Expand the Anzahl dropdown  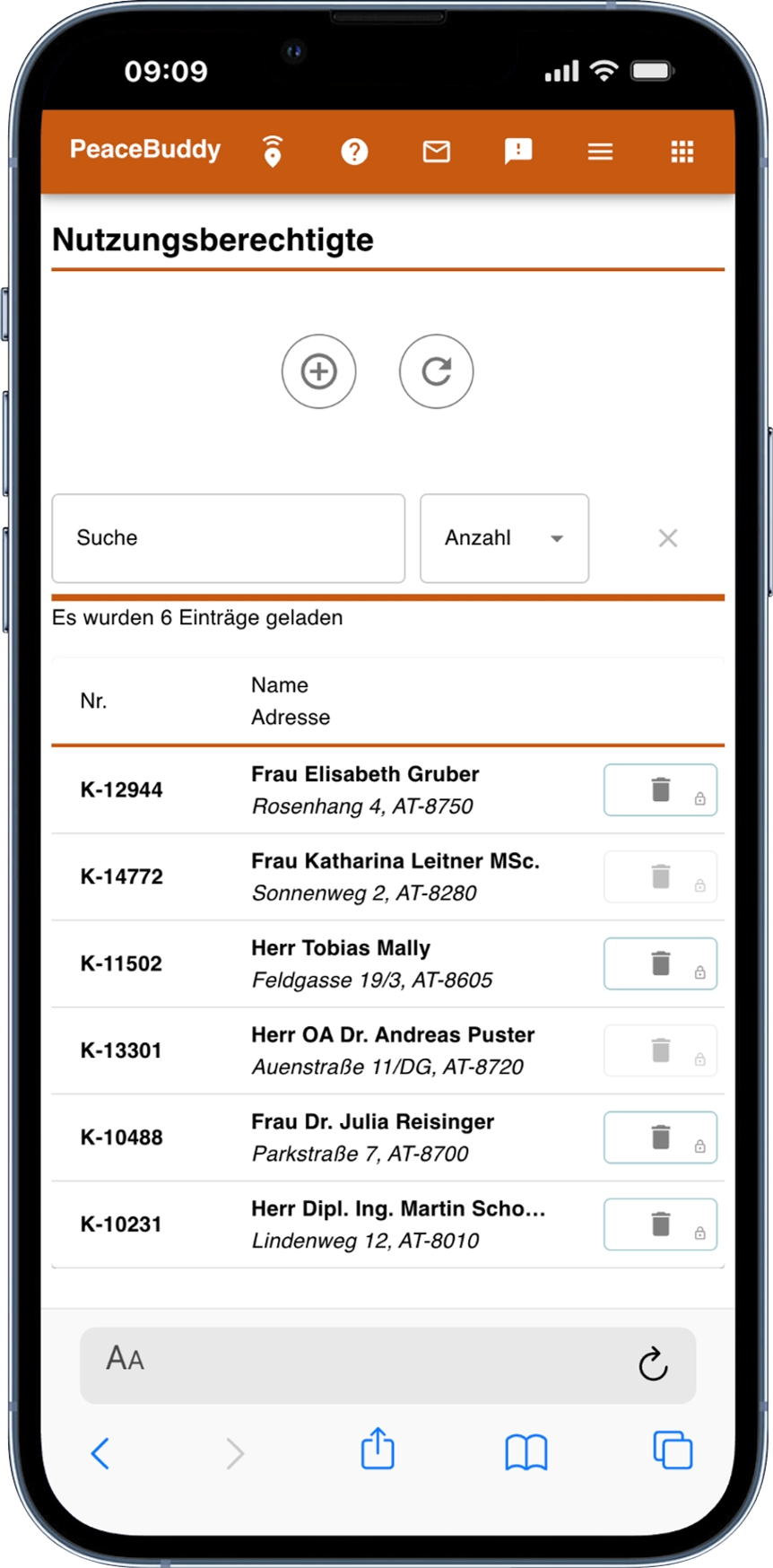(504, 538)
